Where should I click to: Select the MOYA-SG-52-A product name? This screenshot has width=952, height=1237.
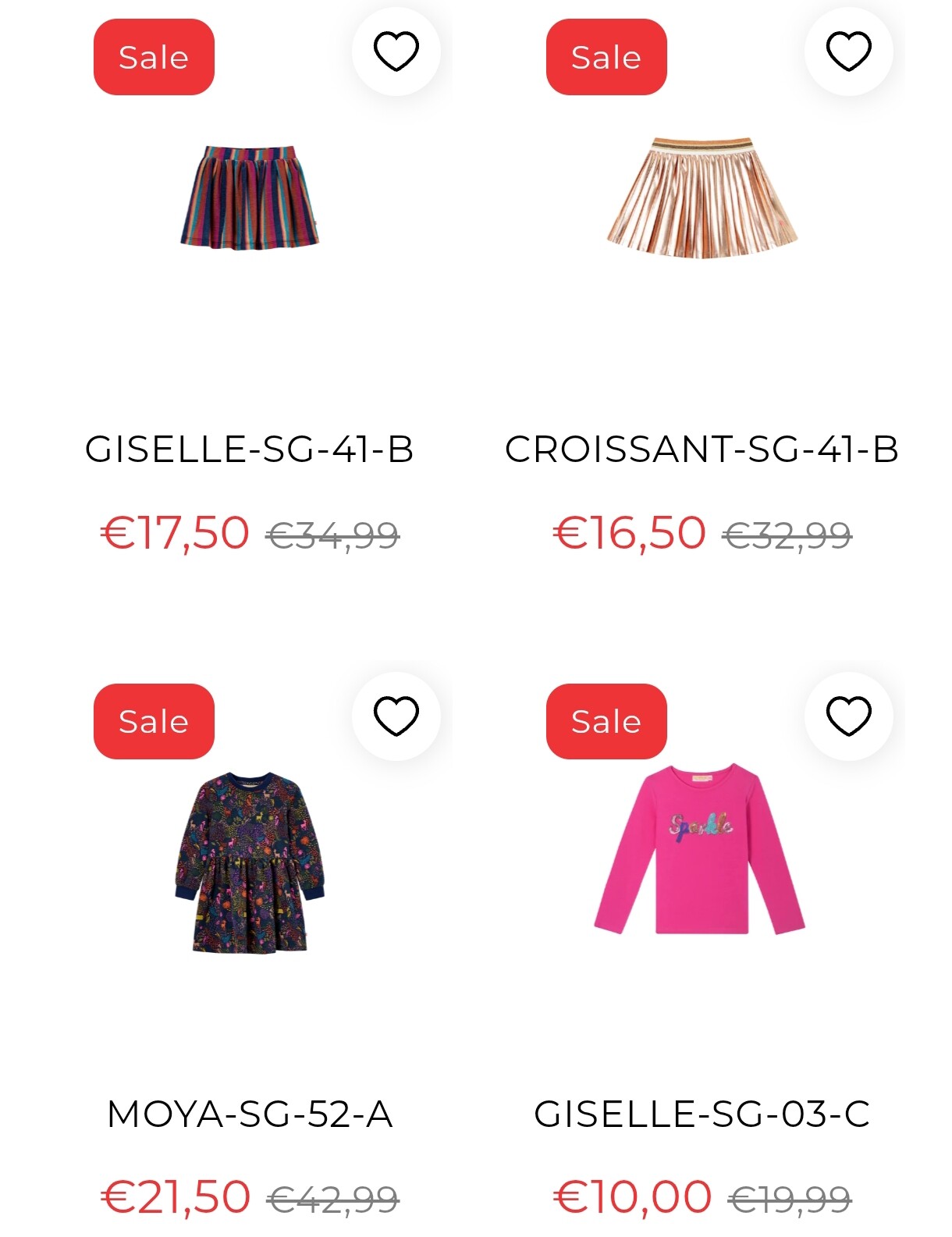(x=251, y=1114)
